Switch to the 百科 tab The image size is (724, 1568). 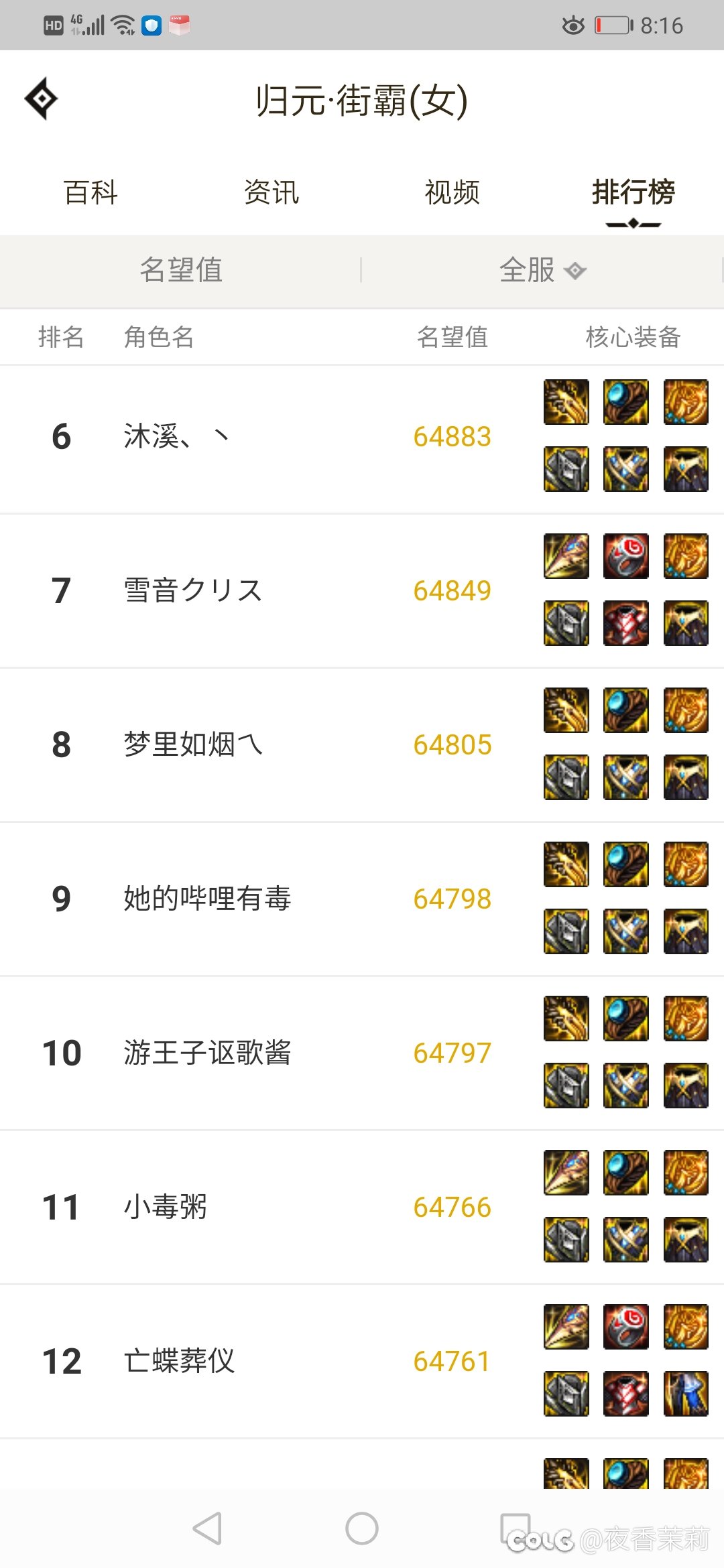(90, 192)
